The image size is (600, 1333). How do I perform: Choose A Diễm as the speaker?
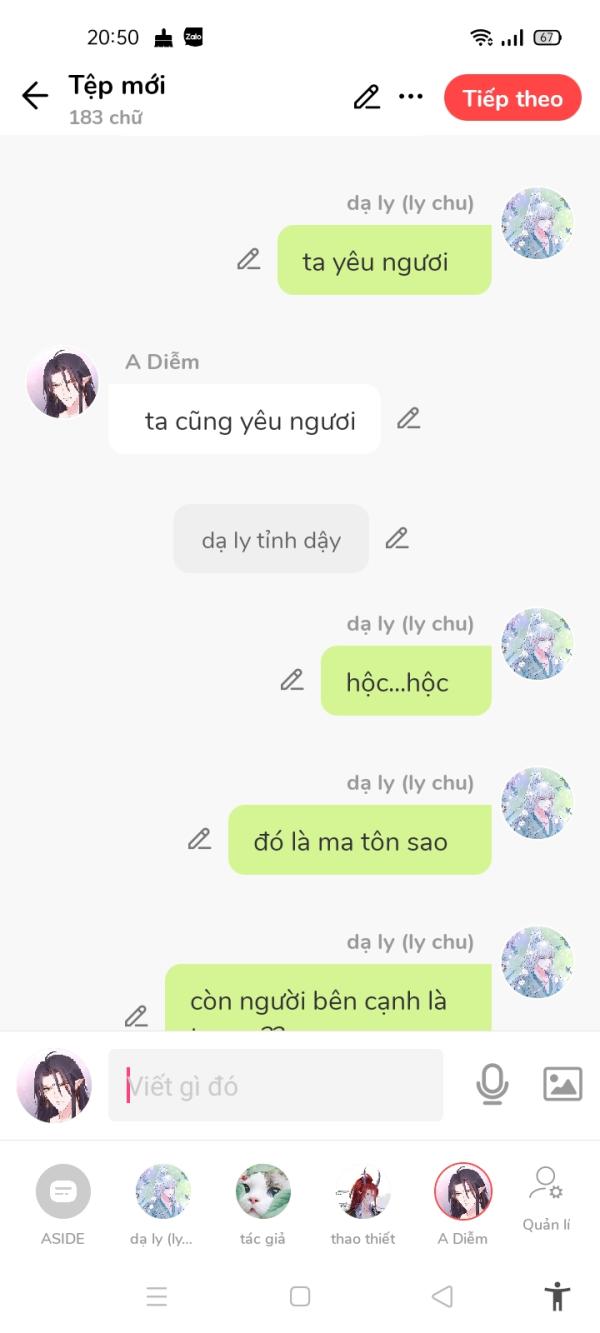coord(462,1205)
